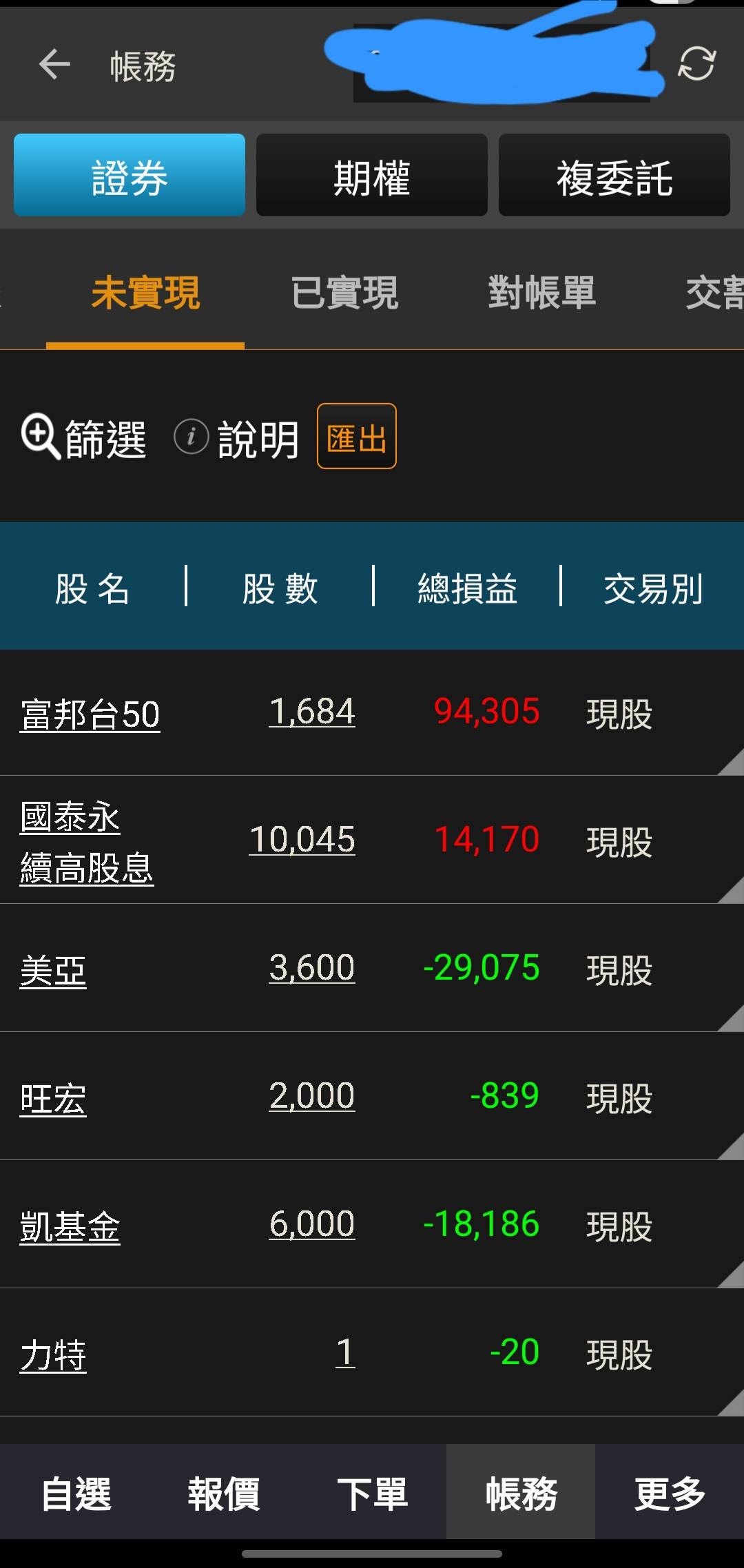Open the 國泰永續高股息 holding details

(x=86, y=842)
